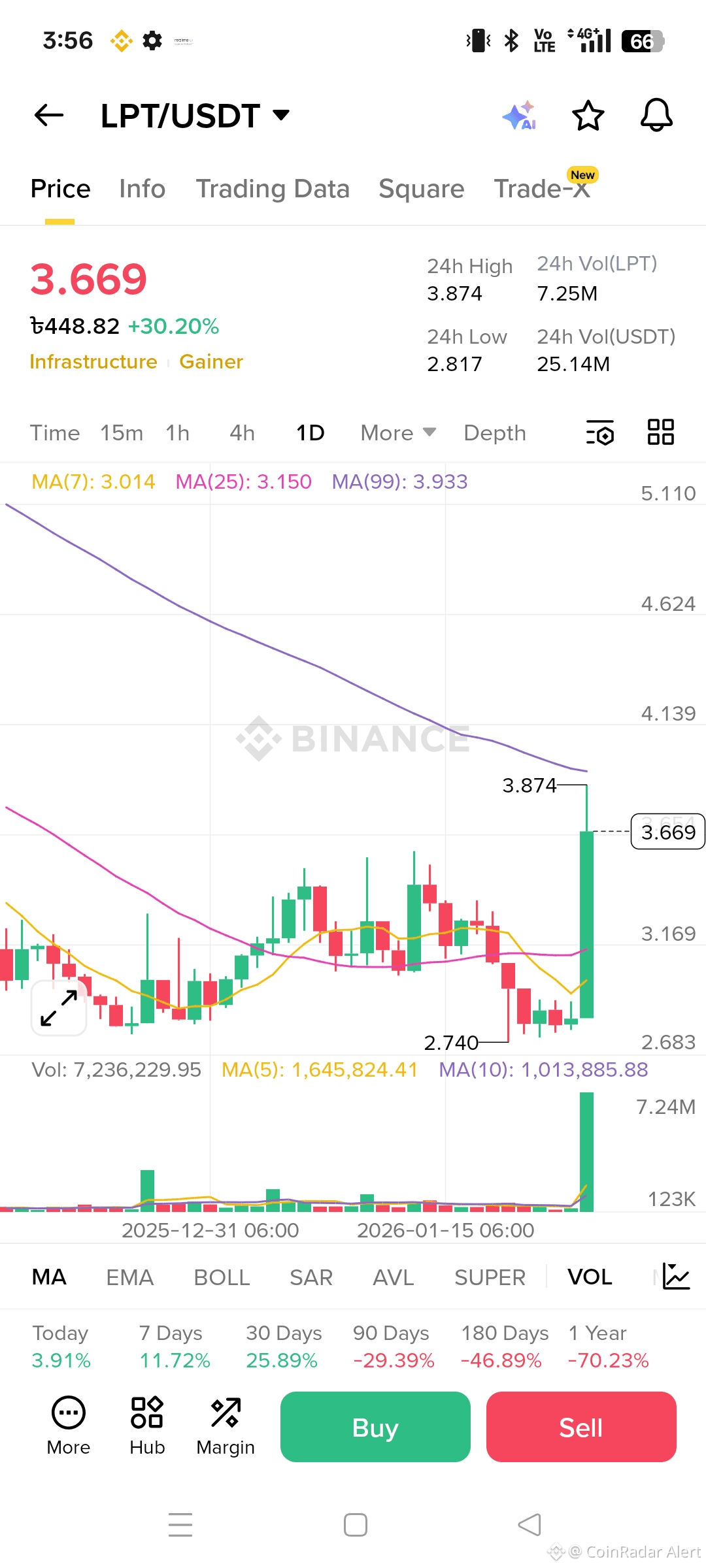Add LPT/USDT to favorites with star
Image resolution: width=706 pixels, height=1568 pixels.
pos(588,116)
